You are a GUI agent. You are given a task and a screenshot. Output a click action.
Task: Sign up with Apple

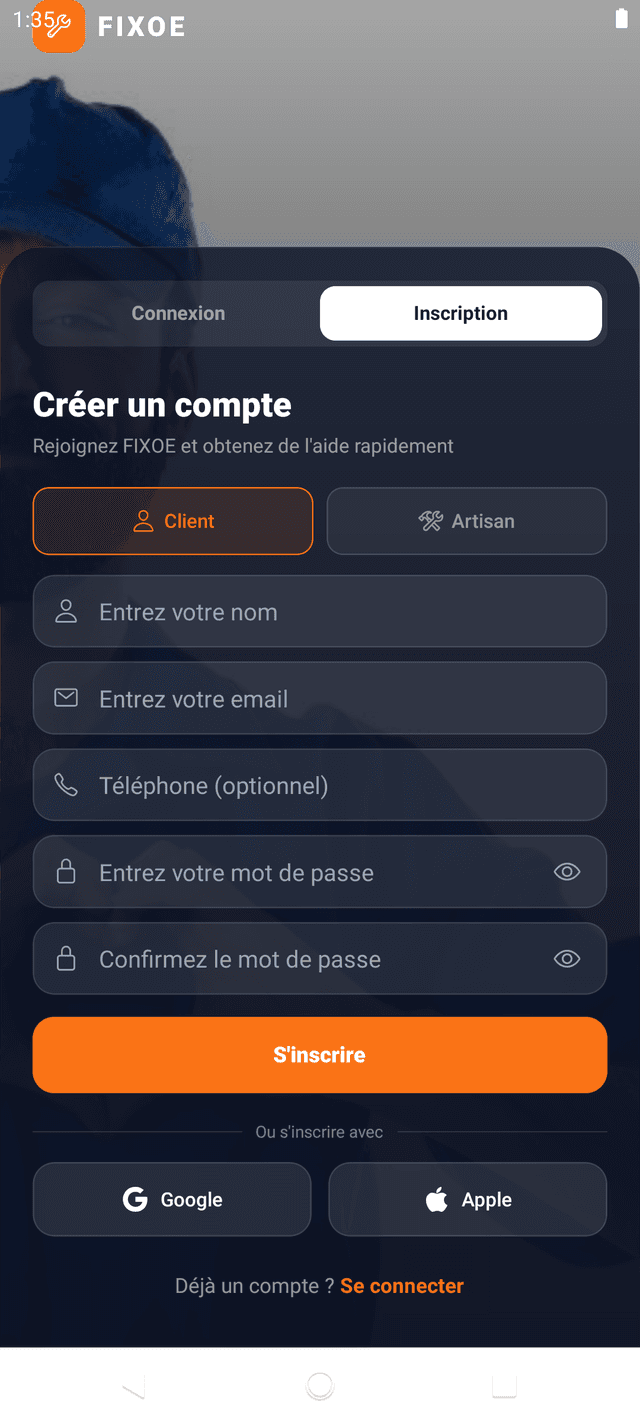468,1200
